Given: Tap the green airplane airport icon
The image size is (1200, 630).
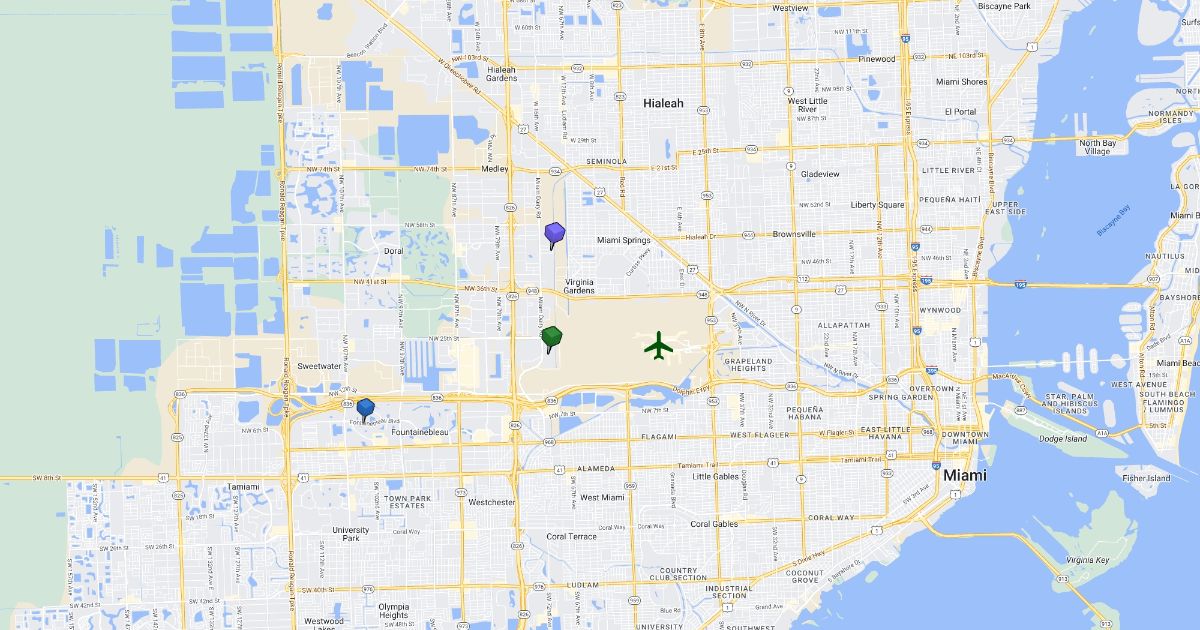Looking at the screenshot, I should [659, 346].
